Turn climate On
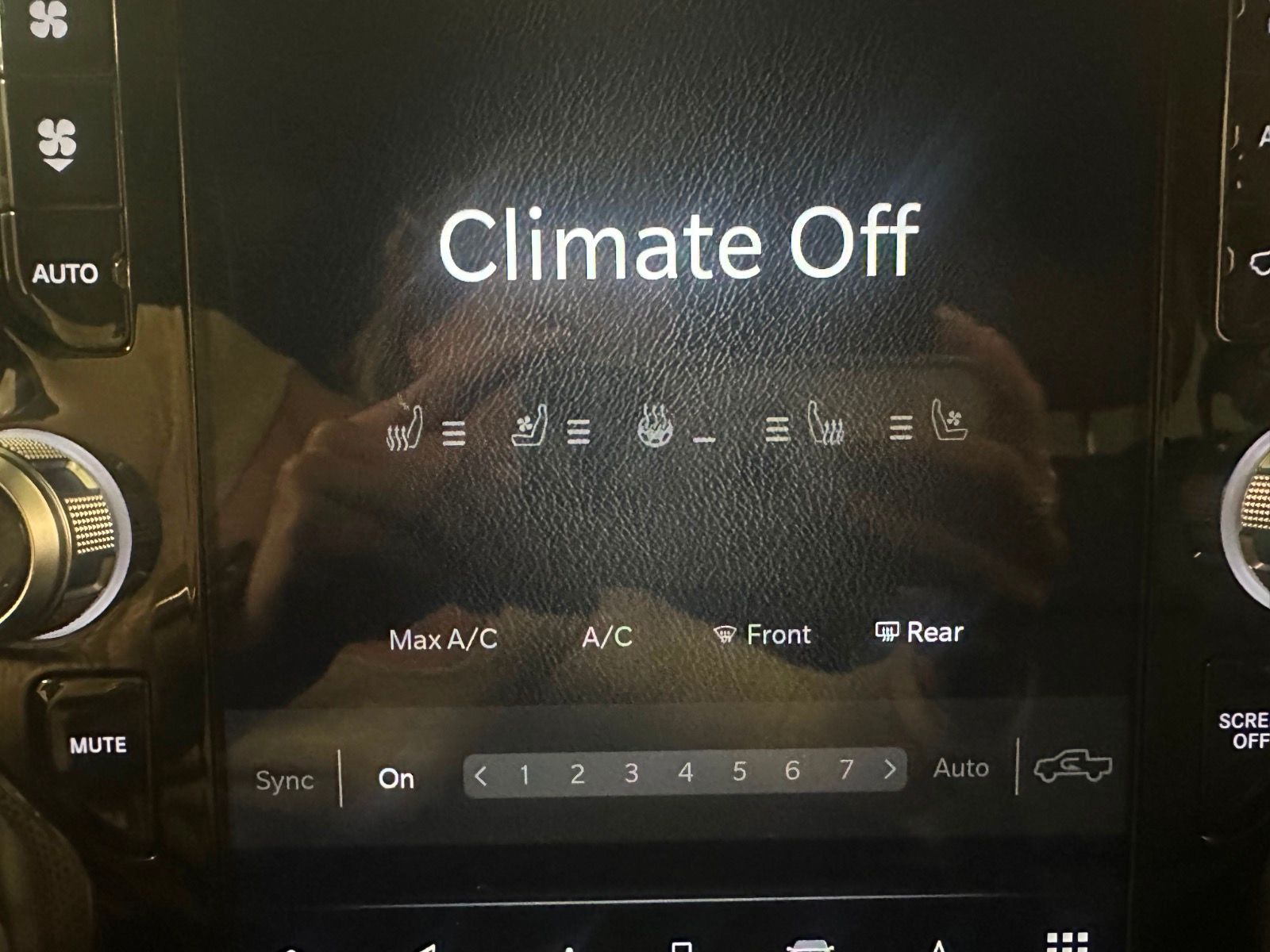 [396, 778]
